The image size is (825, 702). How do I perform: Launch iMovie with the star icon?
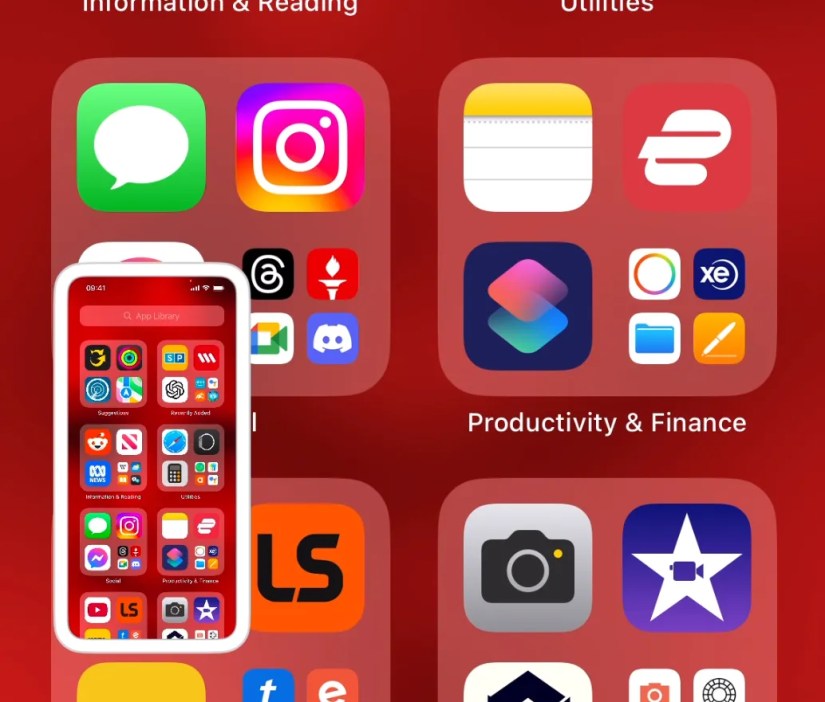coord(686,567)
